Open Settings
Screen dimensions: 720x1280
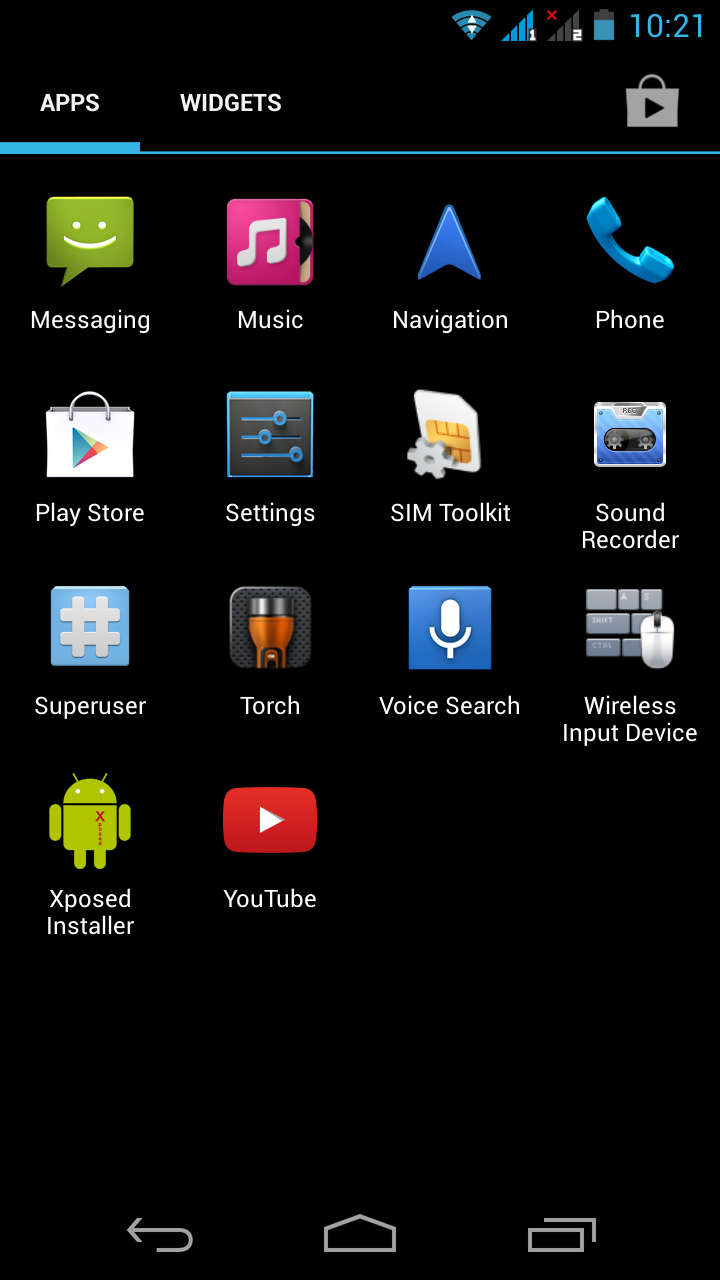pos(270,458)
